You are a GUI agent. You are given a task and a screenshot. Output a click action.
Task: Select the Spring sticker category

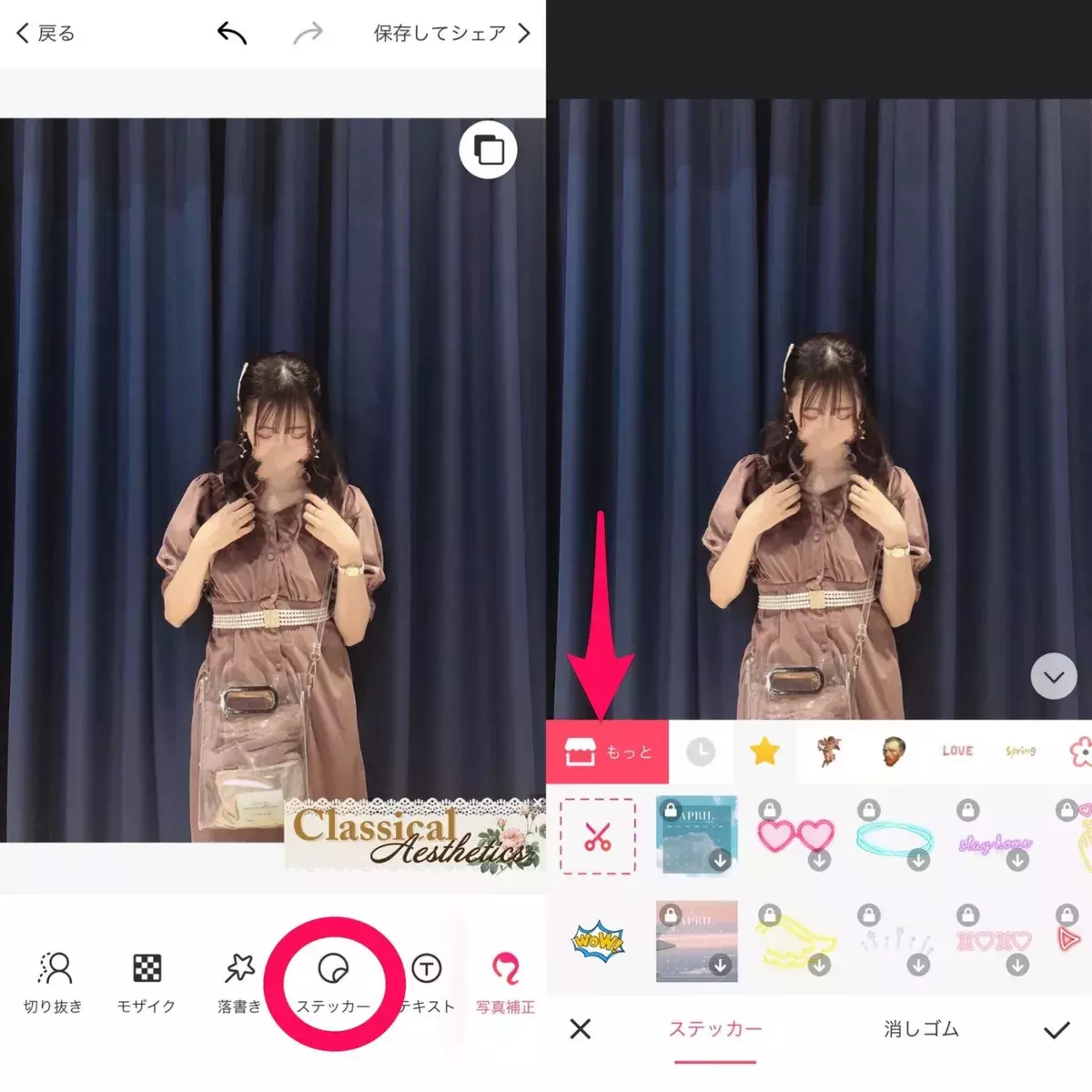tap(1021, 751)
